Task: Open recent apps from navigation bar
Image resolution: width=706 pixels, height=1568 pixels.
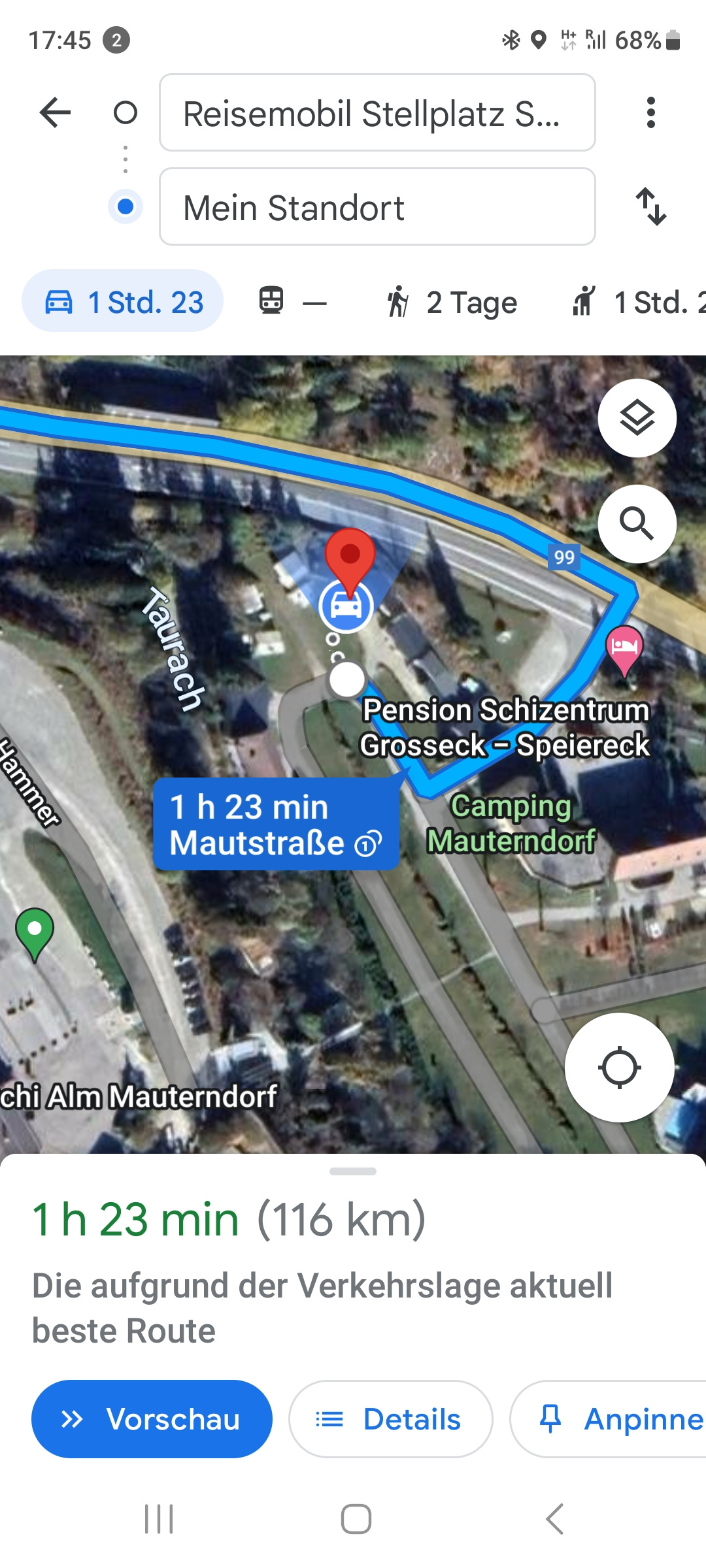Action: click(159, 1518)
